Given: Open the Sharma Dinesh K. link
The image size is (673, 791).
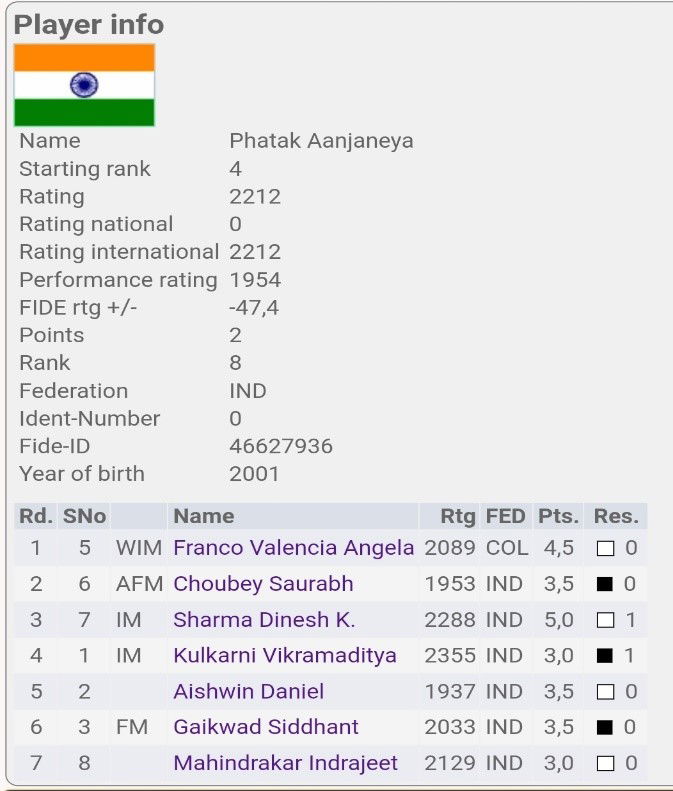Looking at the screenshot, I should coord(264,620).
